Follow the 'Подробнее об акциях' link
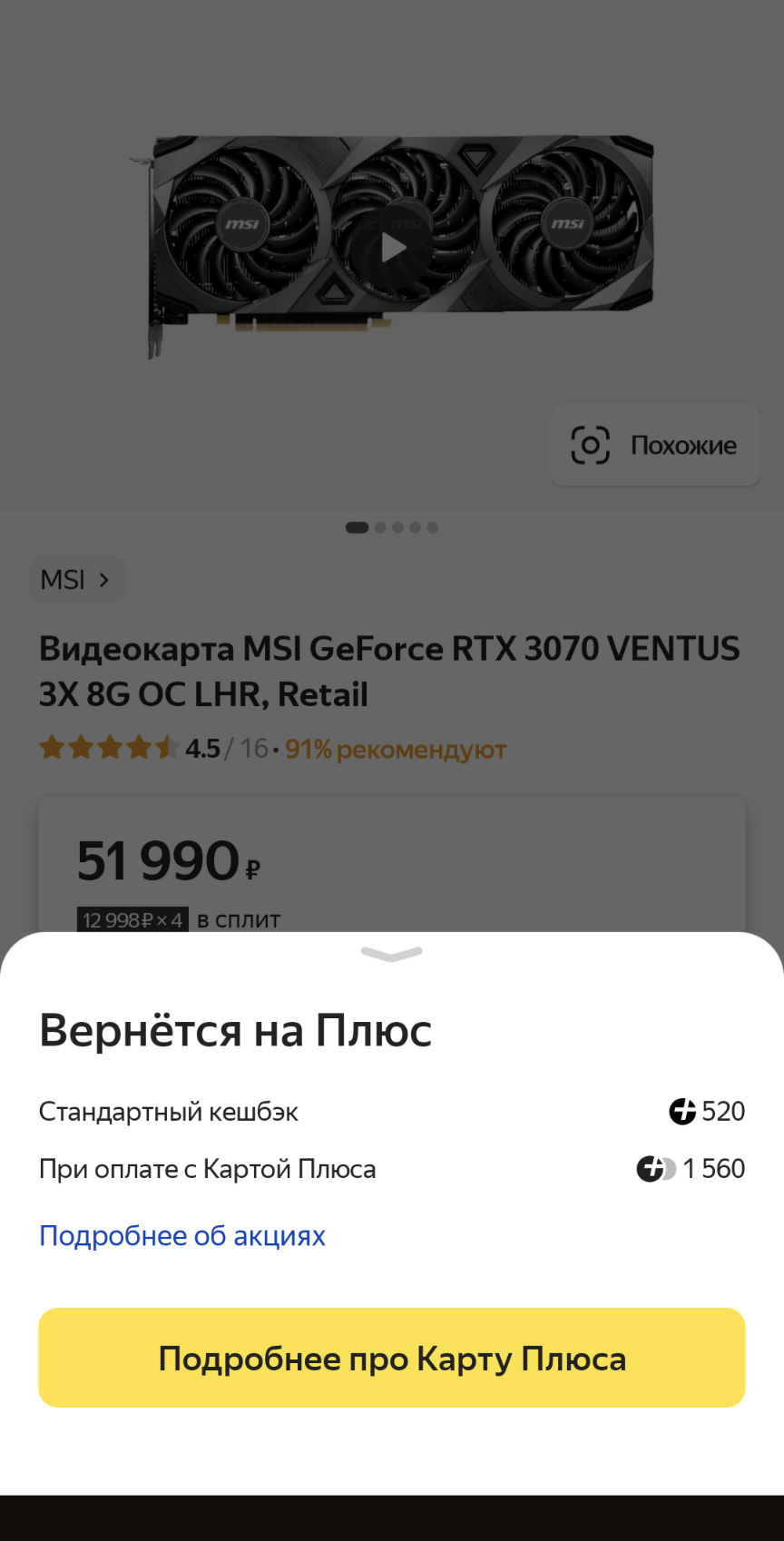 click(x=181, y=1236)
